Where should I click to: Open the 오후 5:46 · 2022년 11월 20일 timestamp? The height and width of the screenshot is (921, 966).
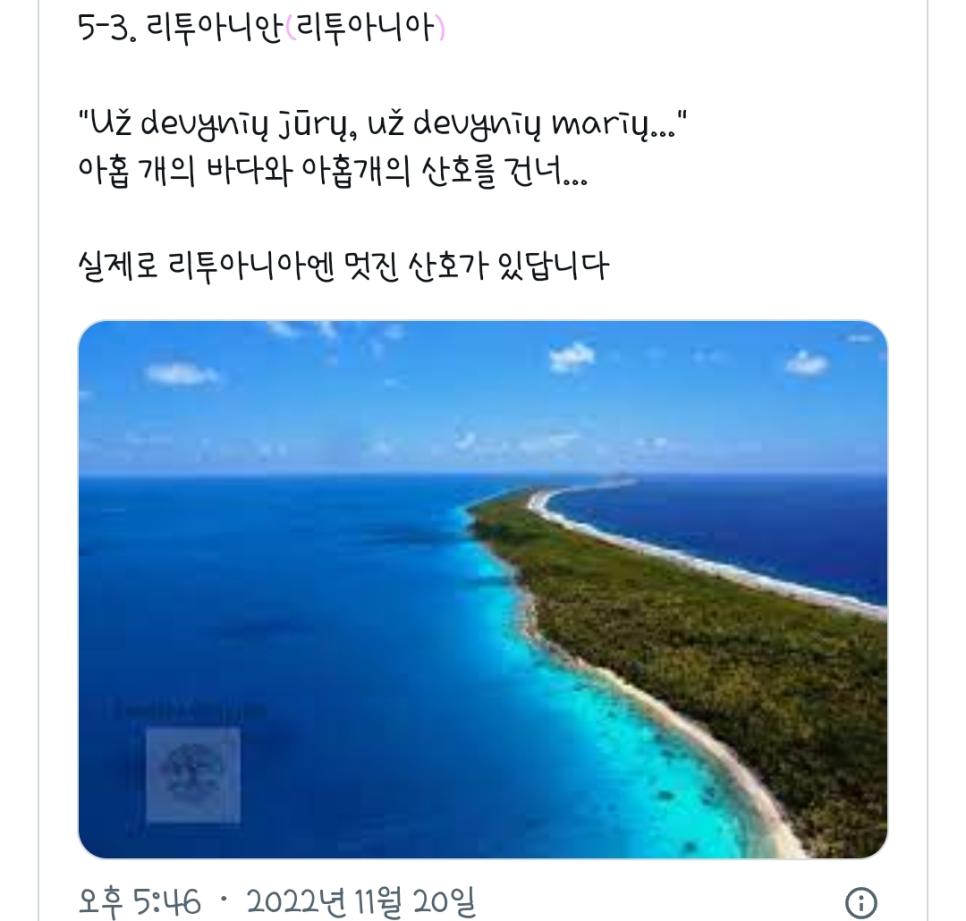[277, 902]
